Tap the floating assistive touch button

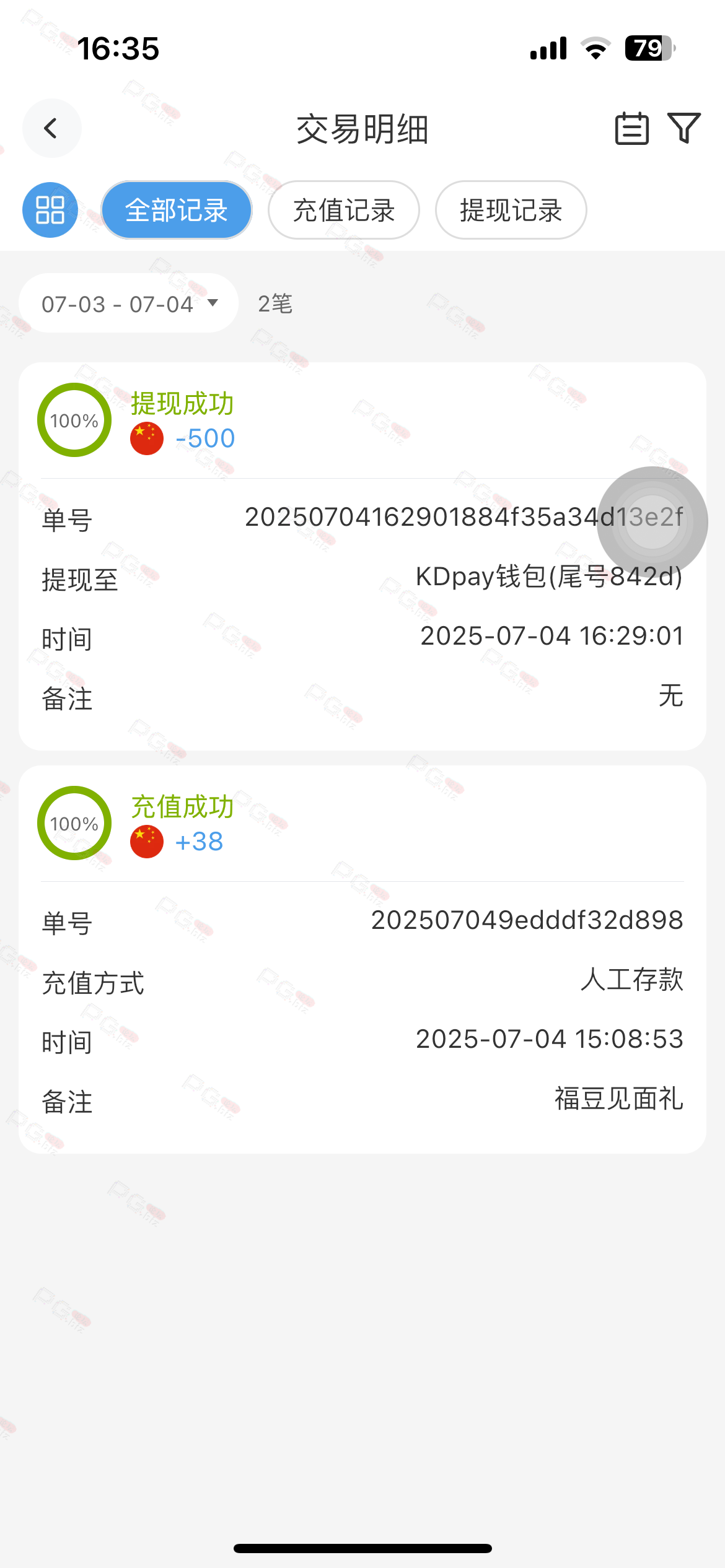pyautogui.click(x=652, y=521)
